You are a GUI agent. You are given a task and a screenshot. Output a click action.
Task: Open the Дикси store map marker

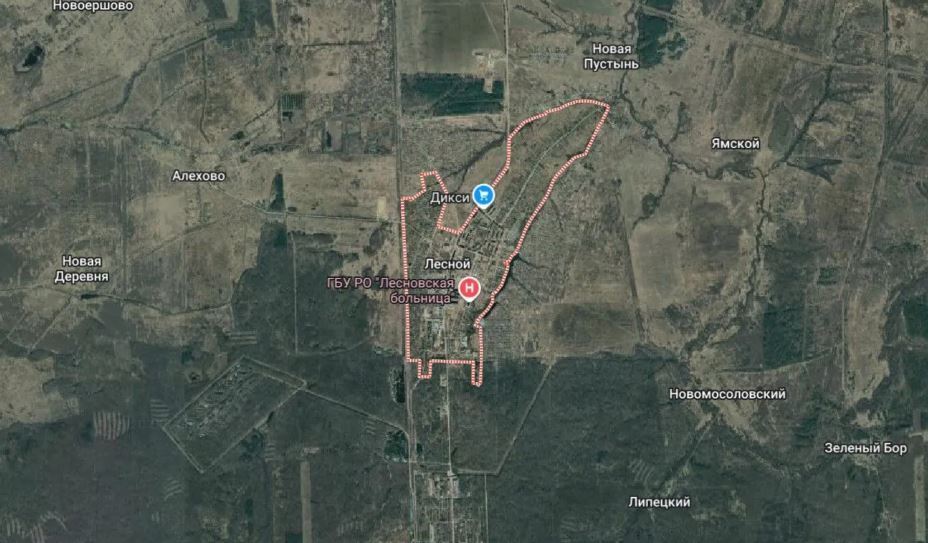(x=485, y=196)
